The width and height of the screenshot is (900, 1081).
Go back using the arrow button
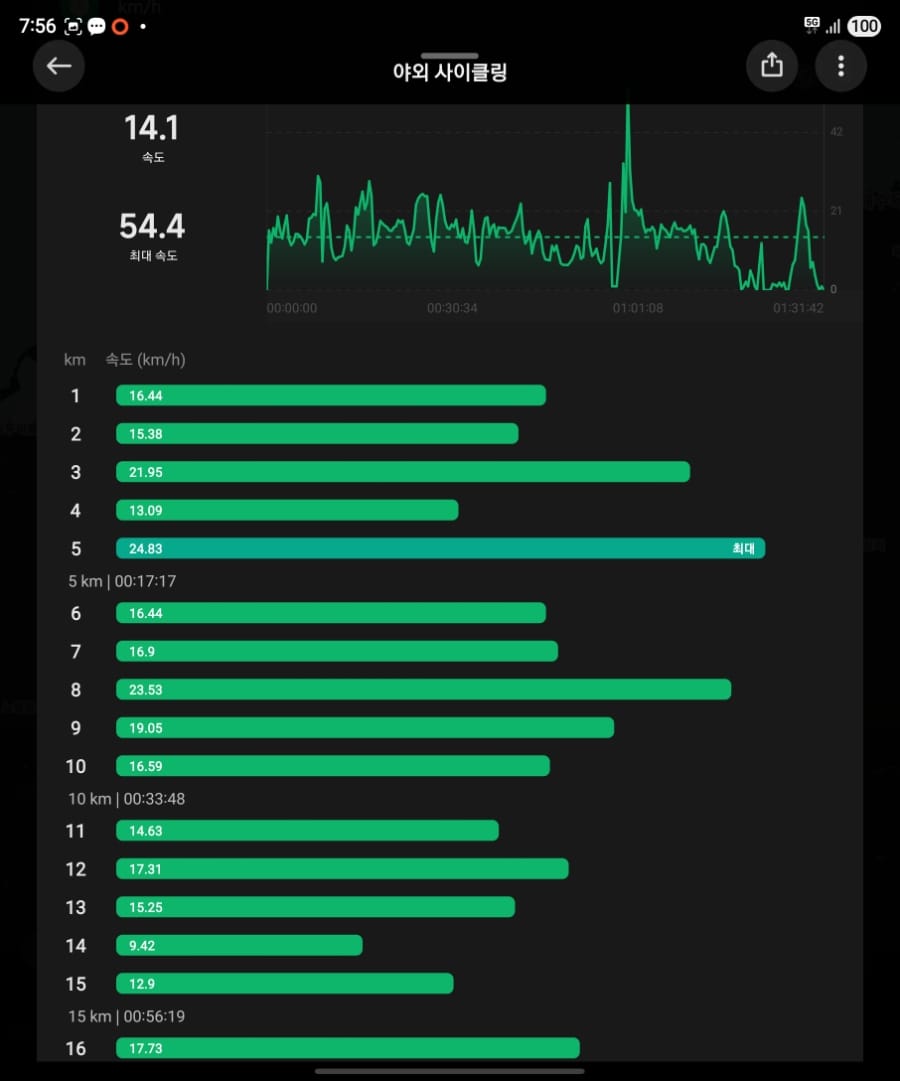point(59,66)
